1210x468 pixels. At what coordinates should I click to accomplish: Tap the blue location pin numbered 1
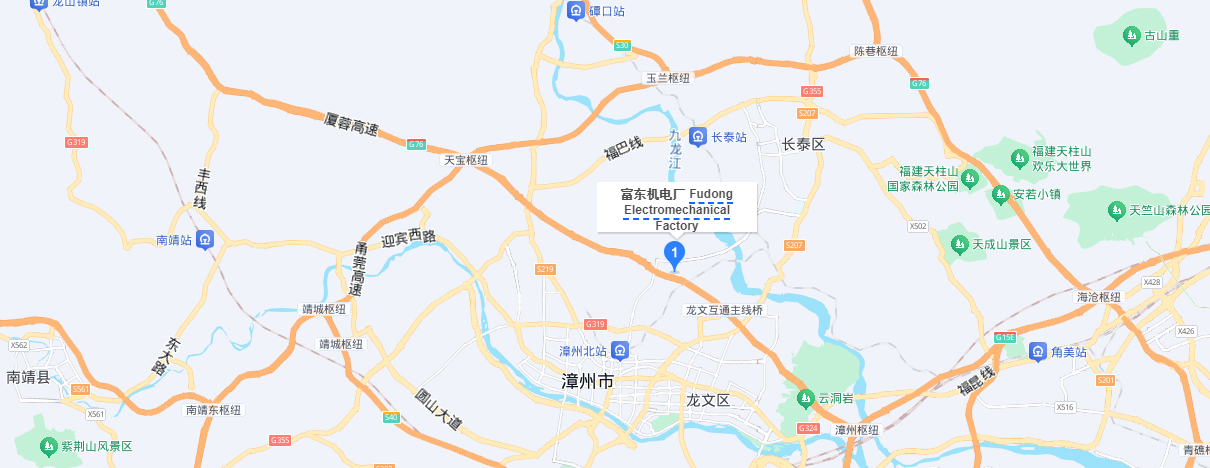(675, 255)
